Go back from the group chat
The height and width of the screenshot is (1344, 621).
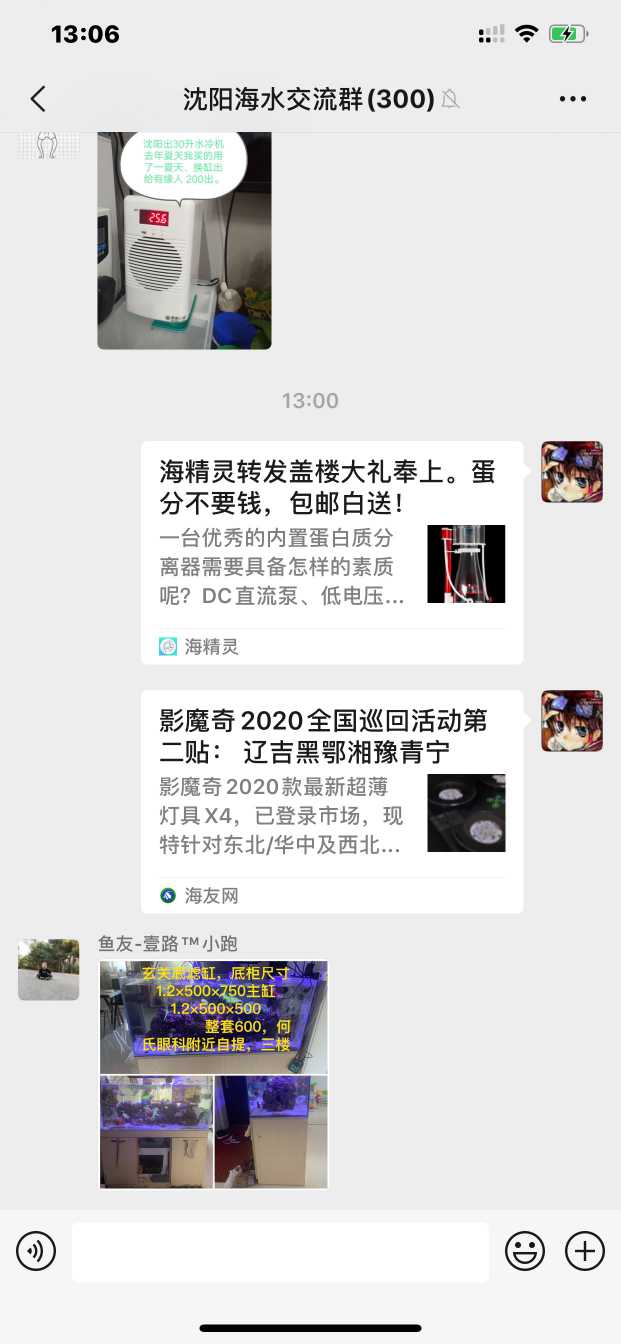pyautogui.click(x=38, y=99)
